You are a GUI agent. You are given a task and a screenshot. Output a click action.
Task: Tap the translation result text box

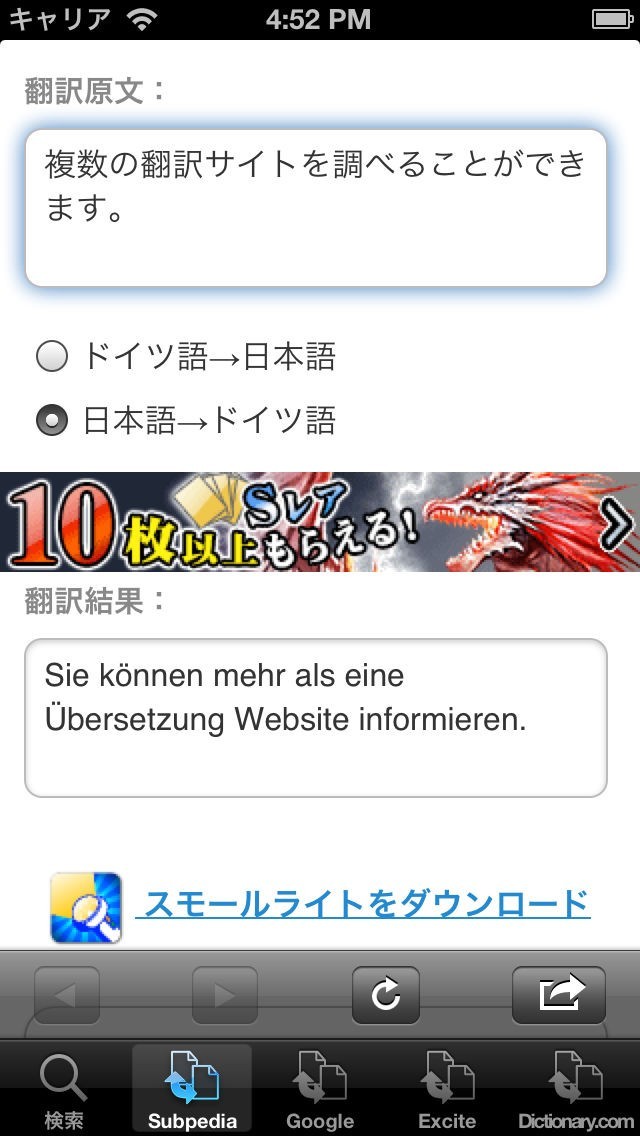pyautogui.click(x=316, y=718)
